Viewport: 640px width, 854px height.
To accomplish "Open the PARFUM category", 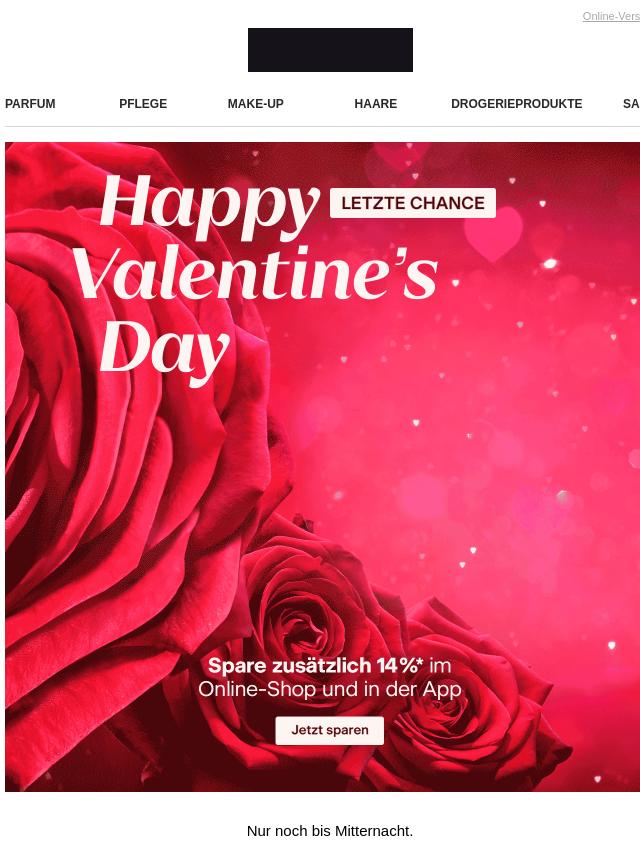I will point(30,104).
